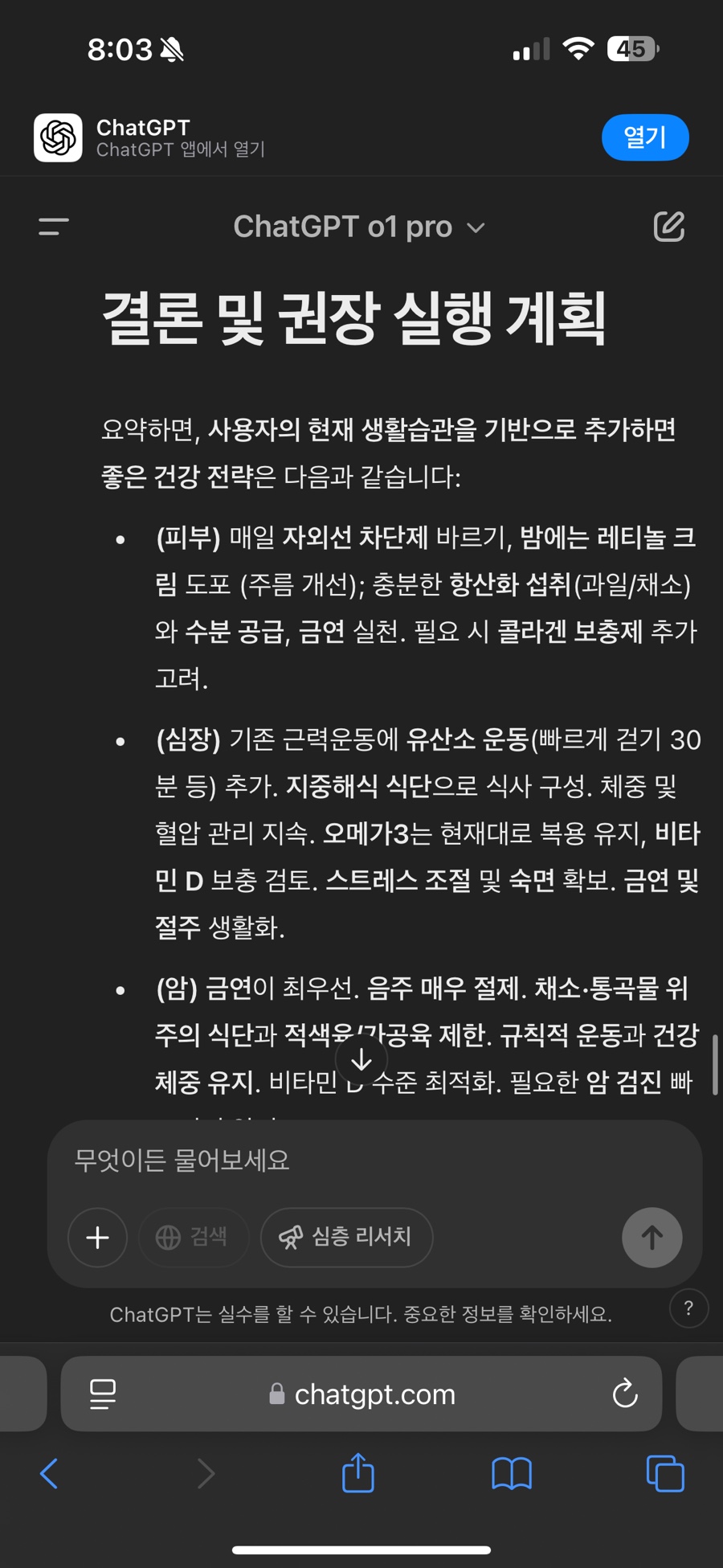Tap 열기 to open ChatGPT app
The image size is (723, 1568).
pyautogui.click(x=644, y=137)
